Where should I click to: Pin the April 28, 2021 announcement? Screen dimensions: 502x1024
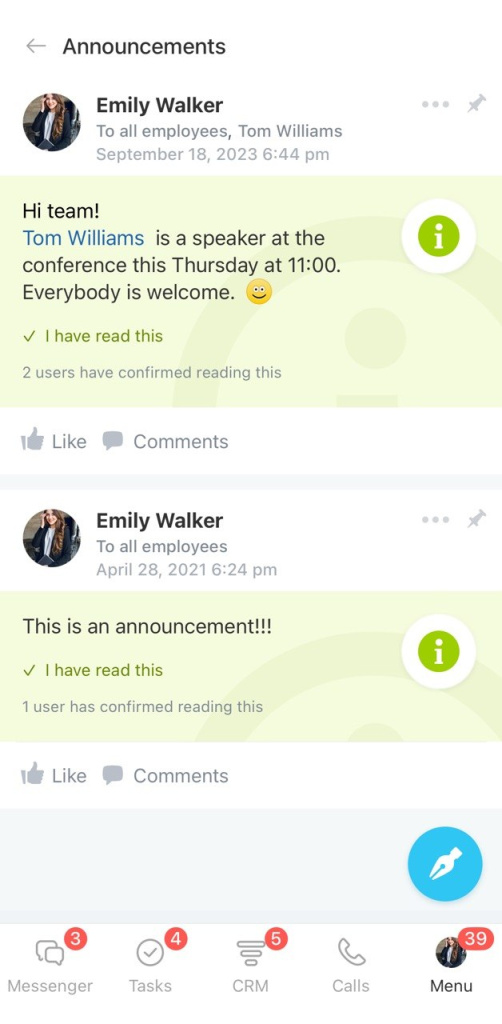coord(477,519)
